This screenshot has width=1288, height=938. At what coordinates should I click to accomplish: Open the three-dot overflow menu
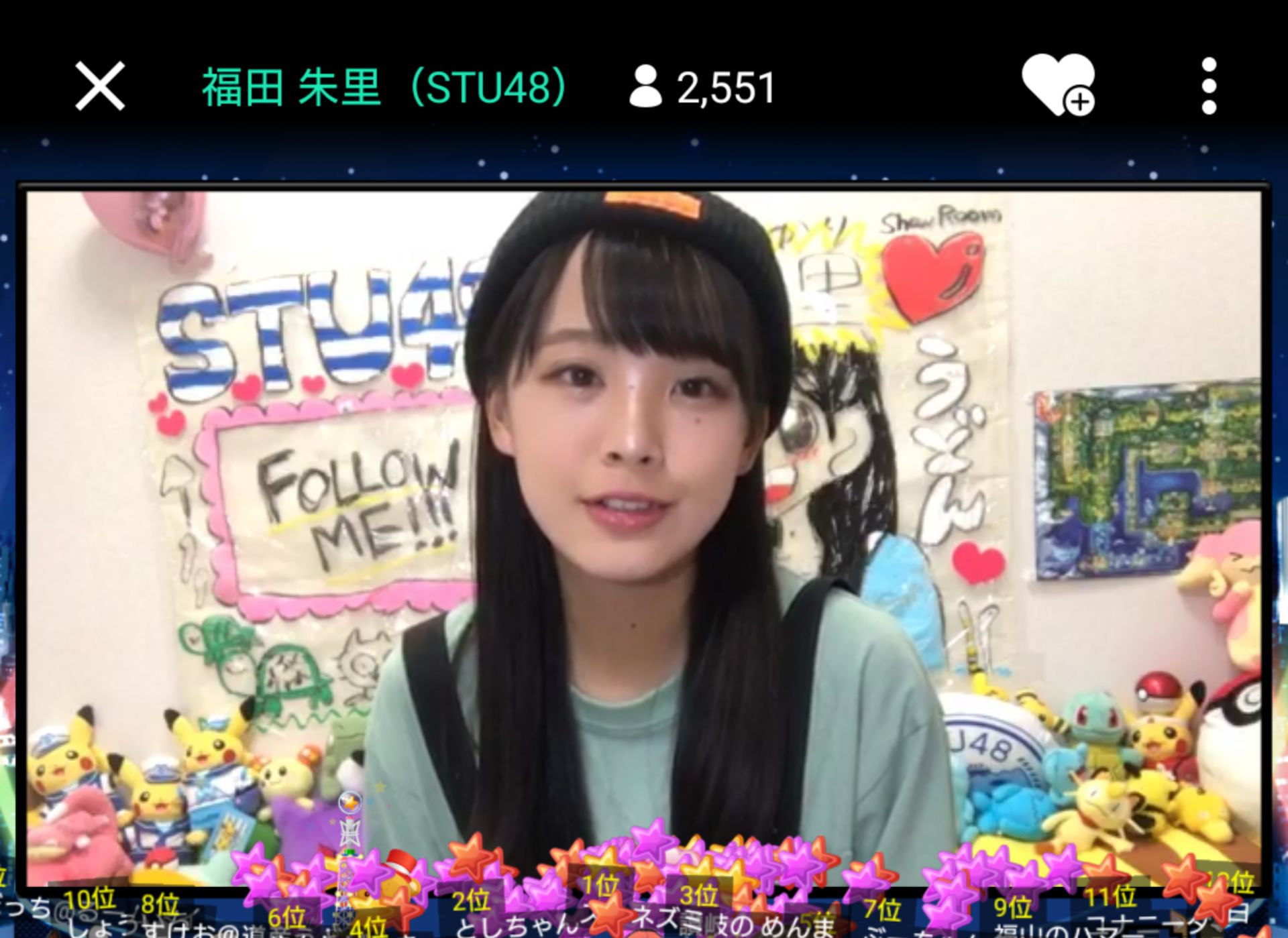pos(1209,86)
